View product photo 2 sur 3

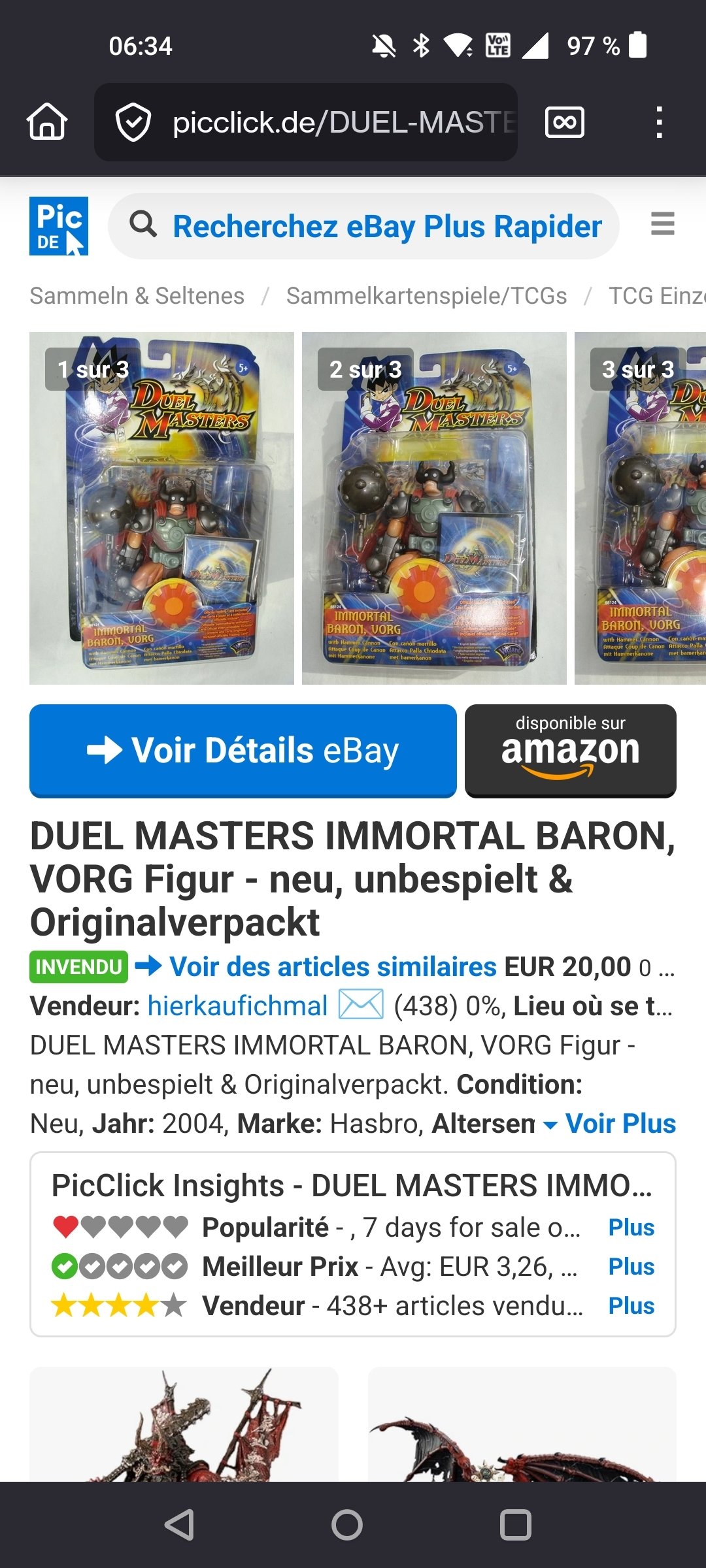(x=434, y=508)
